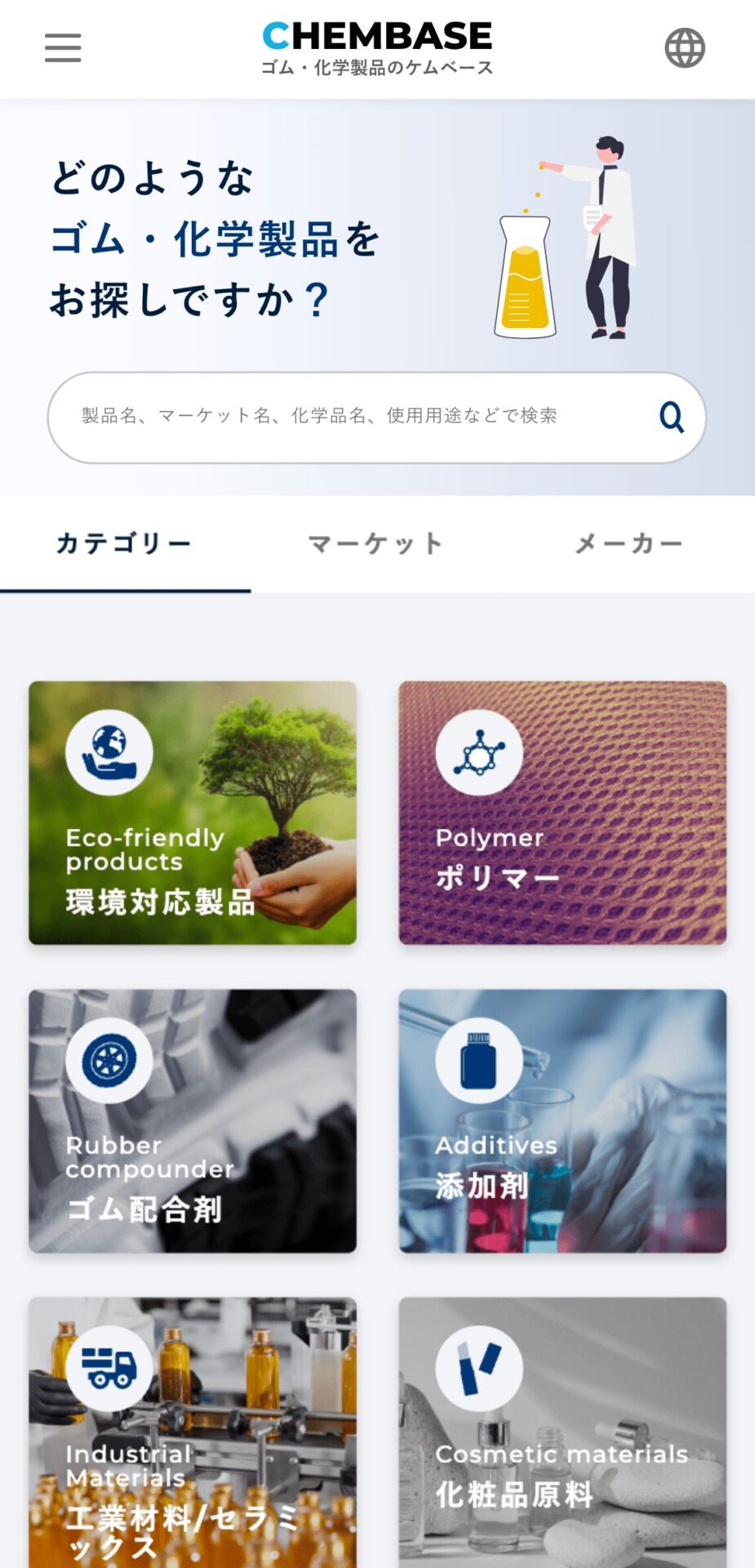
Task: Switch to the メーカー tab
Action: 628,544
